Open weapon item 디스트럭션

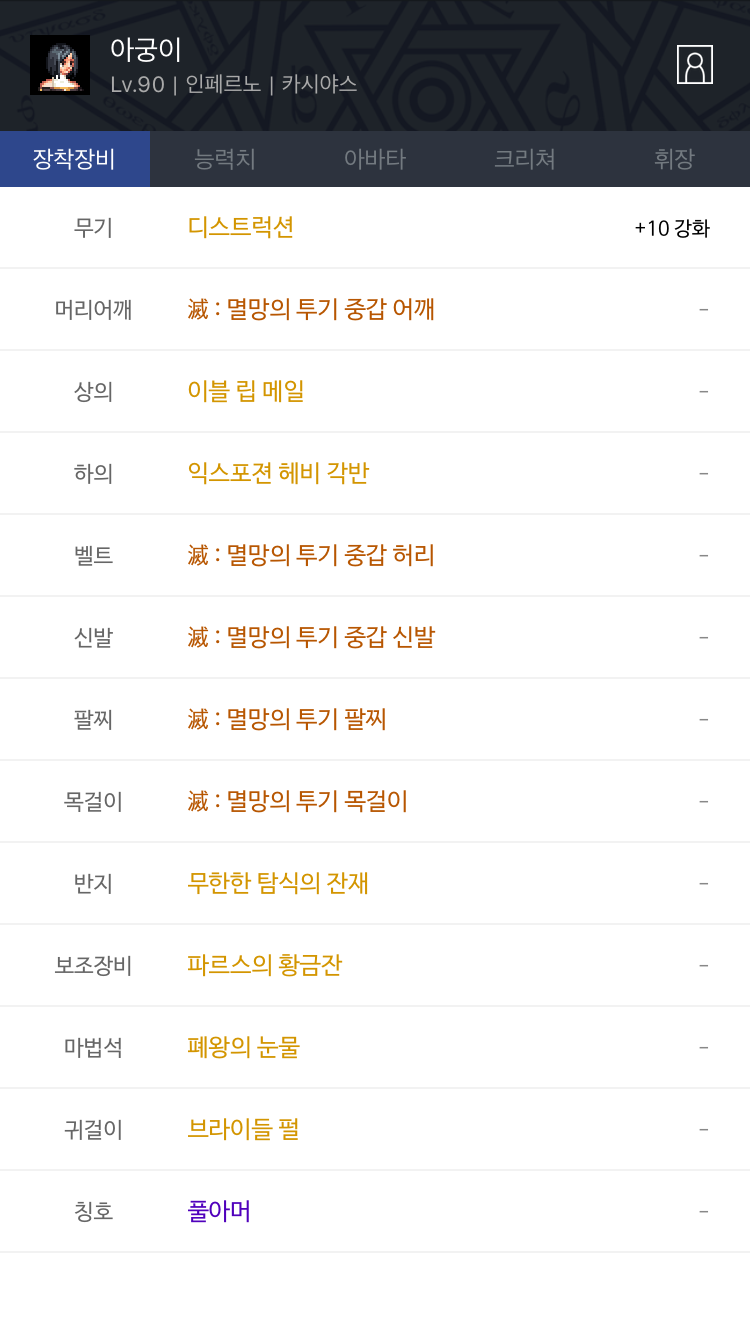point(241,227)
